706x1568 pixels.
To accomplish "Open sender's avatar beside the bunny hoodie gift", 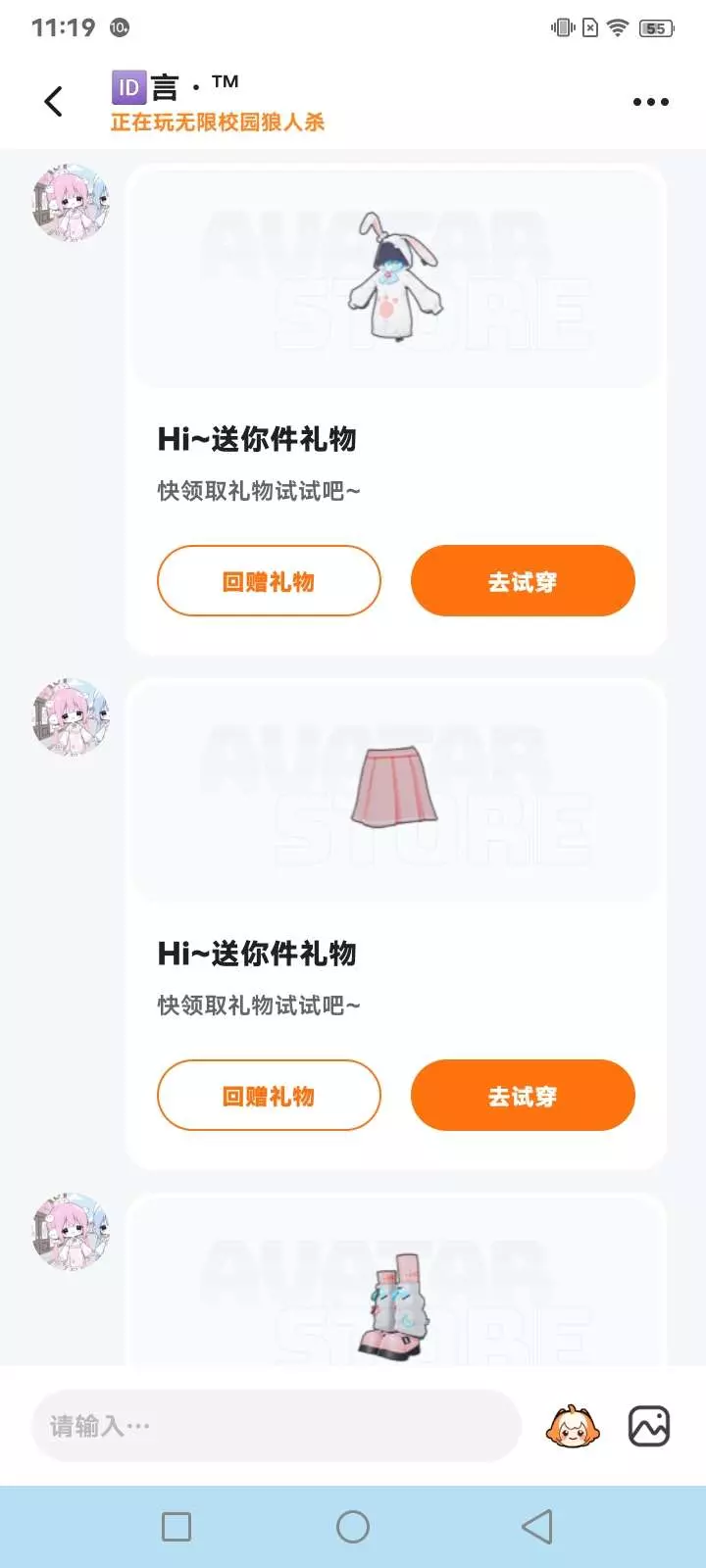I will pyautogui.click(x=71, y=203).
